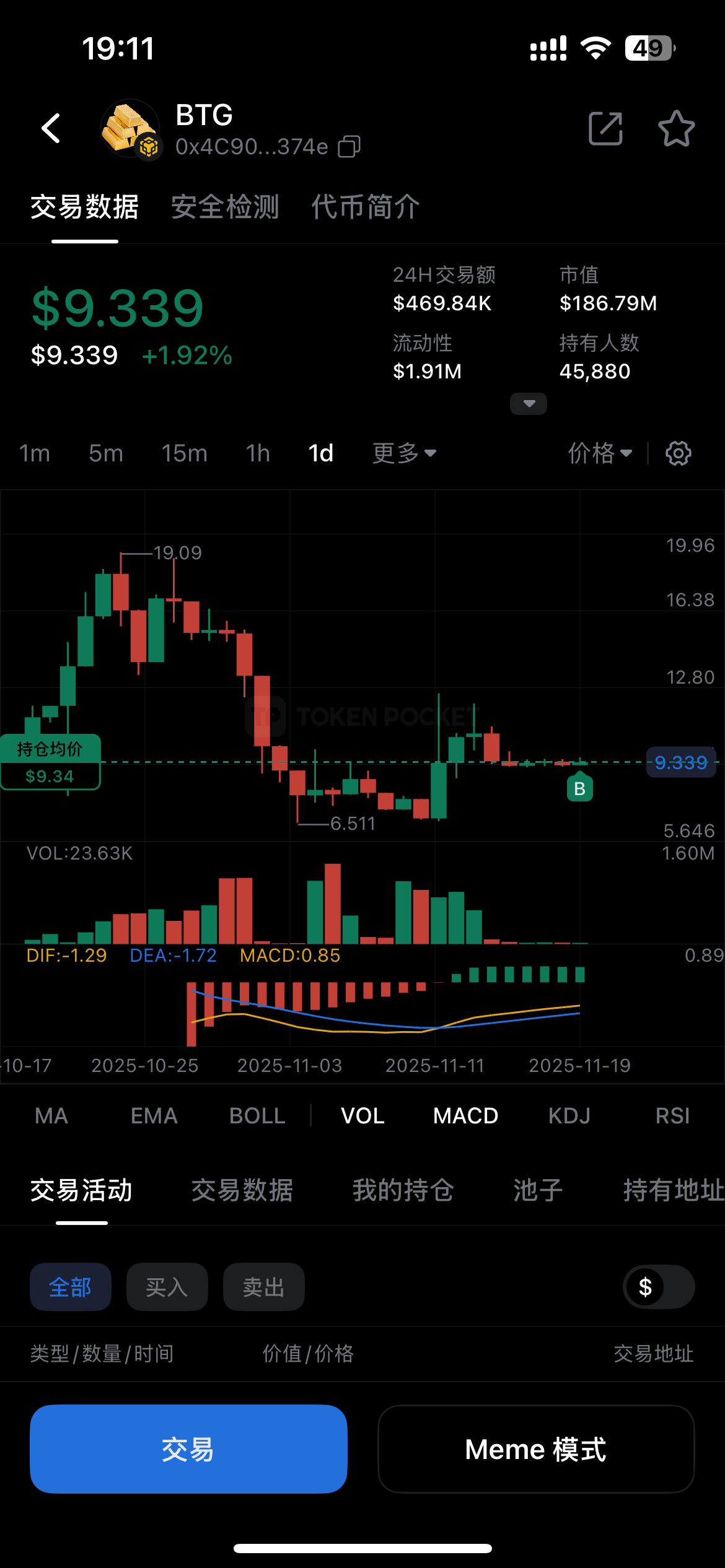
Task: Choose the 1h chart interval
Action: tap(258, 453)
